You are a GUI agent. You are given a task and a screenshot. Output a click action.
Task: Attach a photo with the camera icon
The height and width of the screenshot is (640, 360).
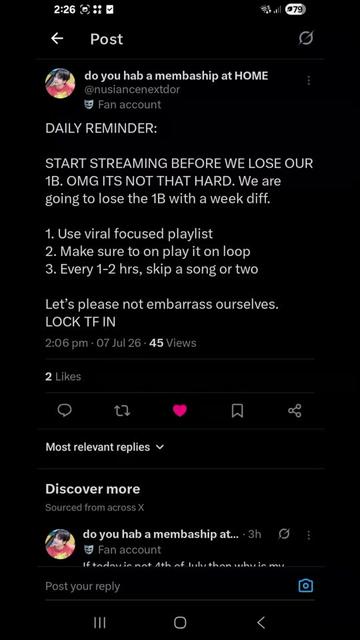click(x=306, y=586)
